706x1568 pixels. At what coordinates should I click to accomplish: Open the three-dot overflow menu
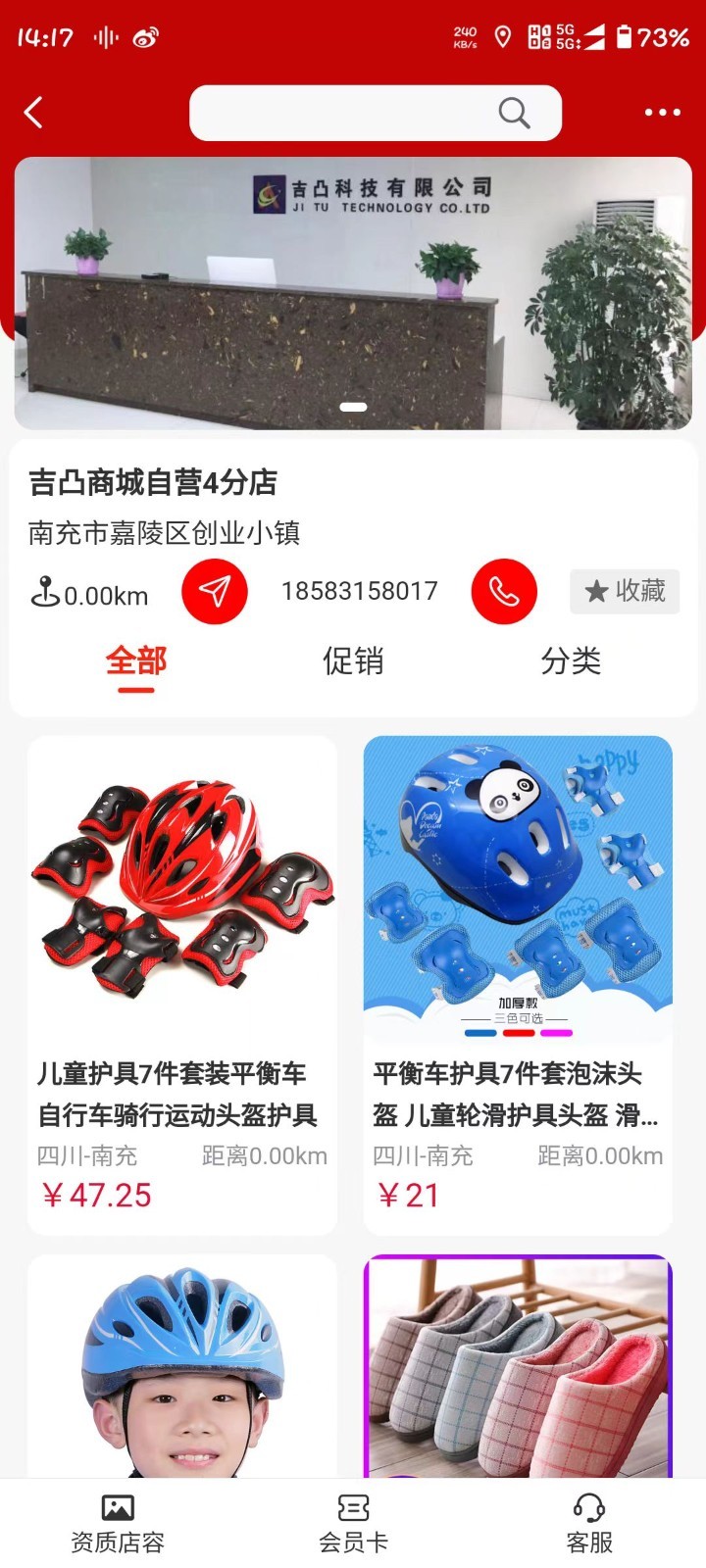coord(662,113)
